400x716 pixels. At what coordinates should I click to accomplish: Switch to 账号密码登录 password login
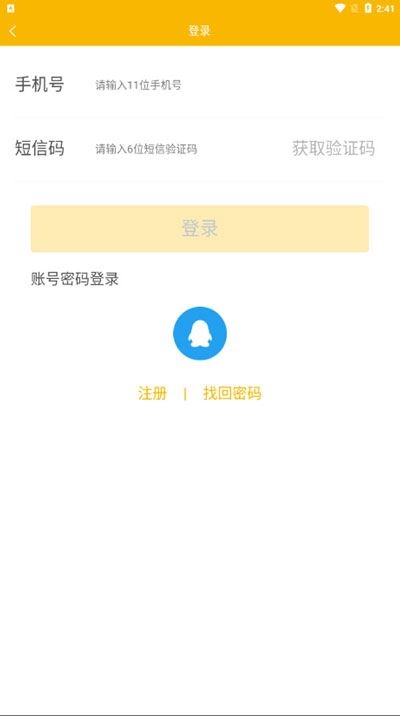pos(74,279)
